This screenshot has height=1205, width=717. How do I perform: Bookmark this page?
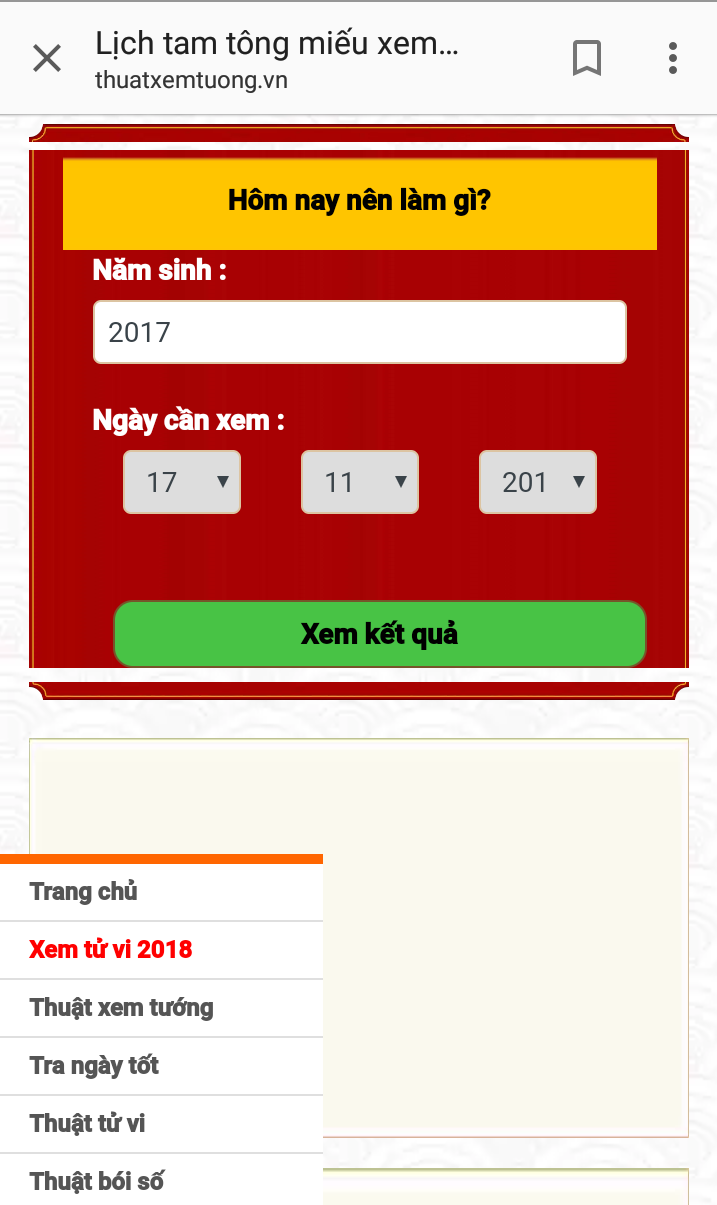[587, 58]
